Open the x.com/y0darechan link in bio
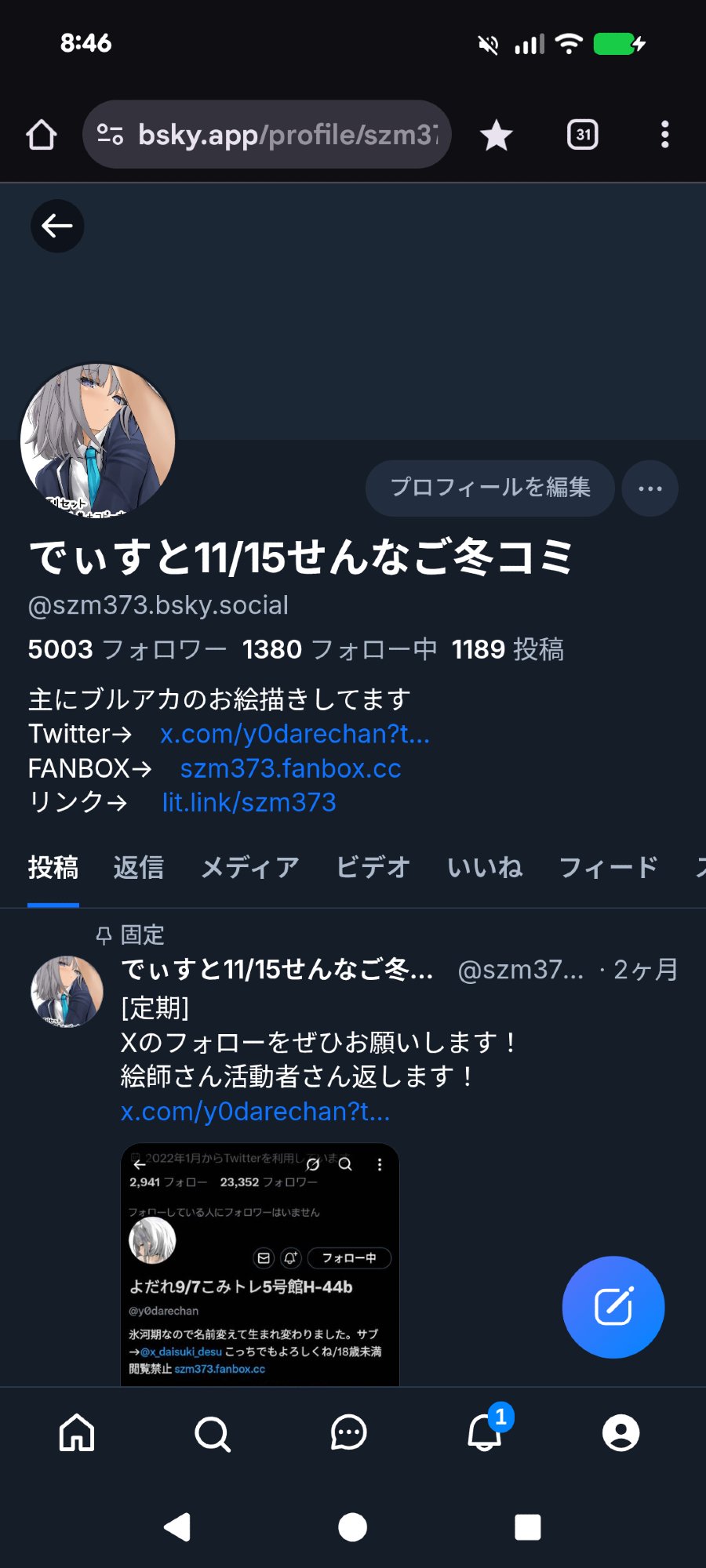 (294, 734)
